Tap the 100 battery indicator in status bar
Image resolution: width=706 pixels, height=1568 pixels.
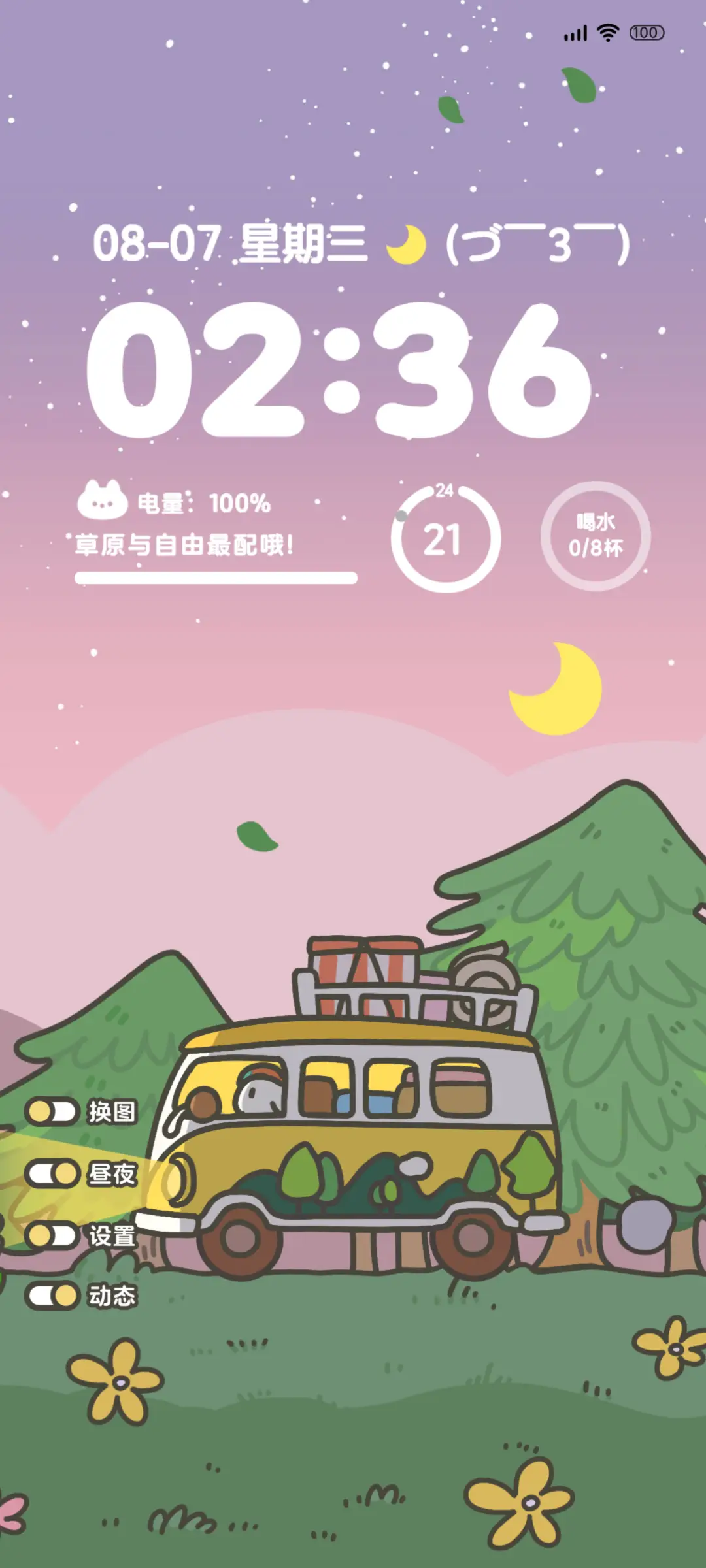[x=647, y=31]
